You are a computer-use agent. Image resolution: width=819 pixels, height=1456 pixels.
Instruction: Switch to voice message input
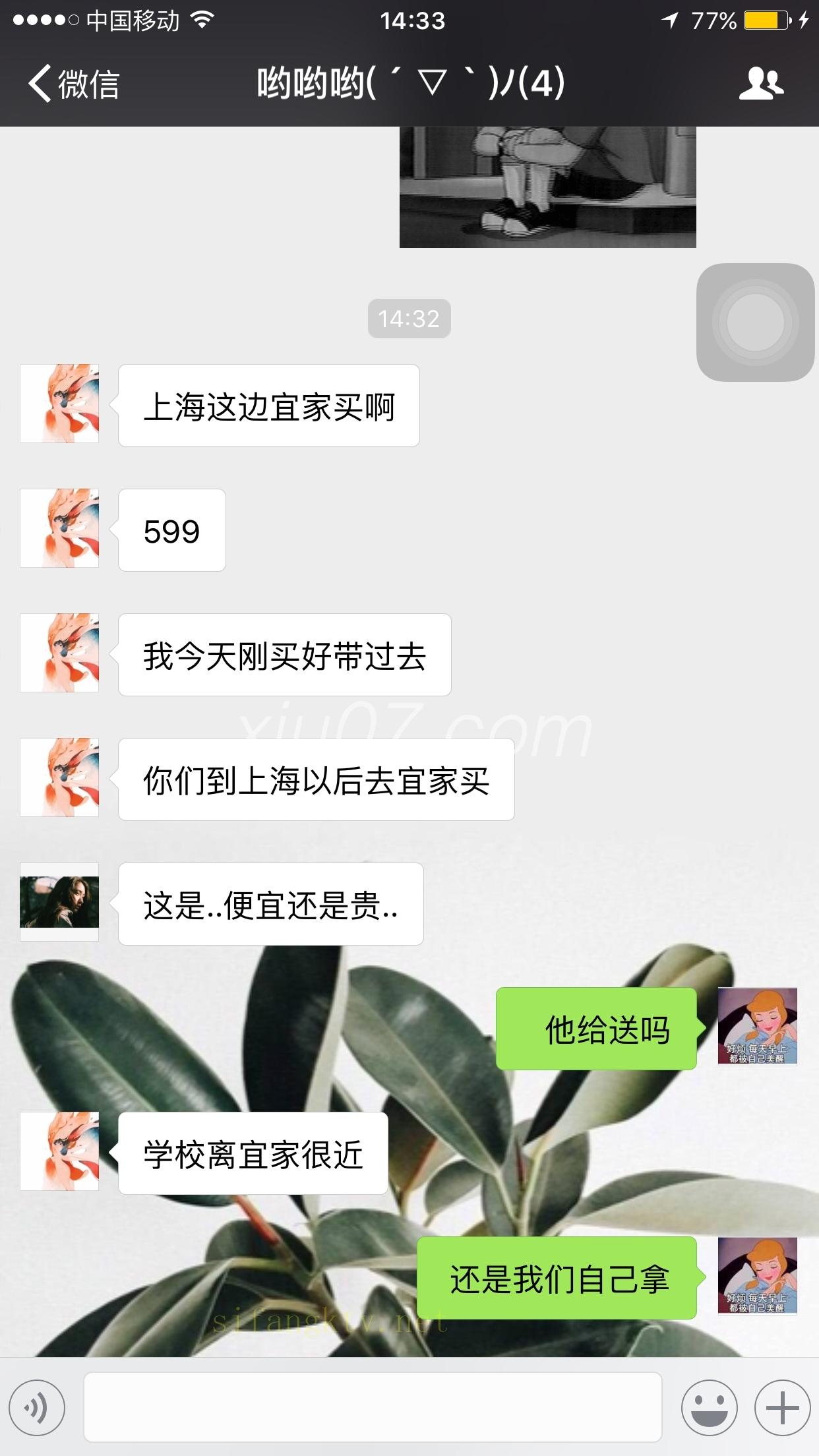click(38, 1408)
